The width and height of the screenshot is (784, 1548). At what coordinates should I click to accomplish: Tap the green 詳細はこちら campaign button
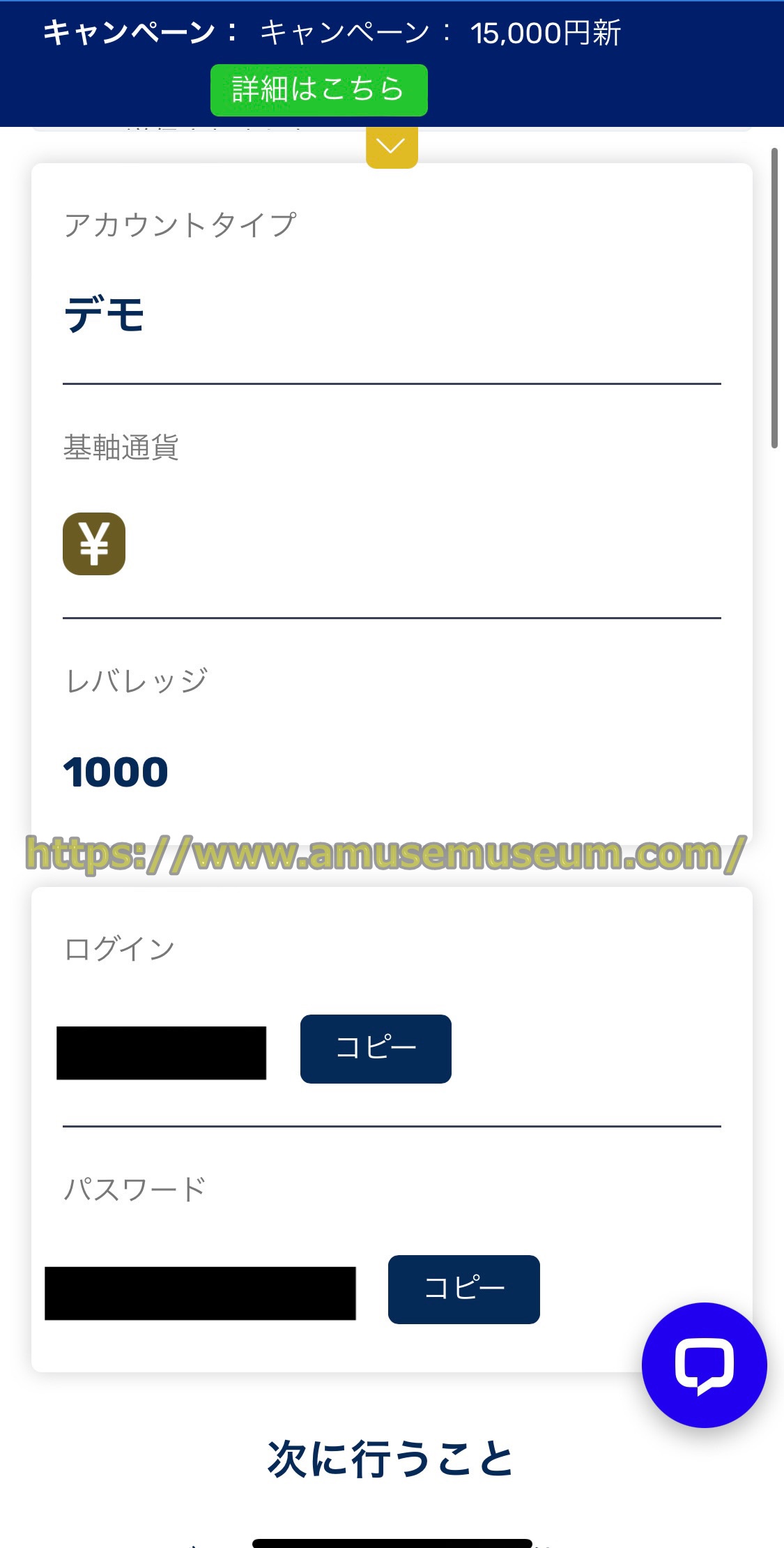point(318,90)
